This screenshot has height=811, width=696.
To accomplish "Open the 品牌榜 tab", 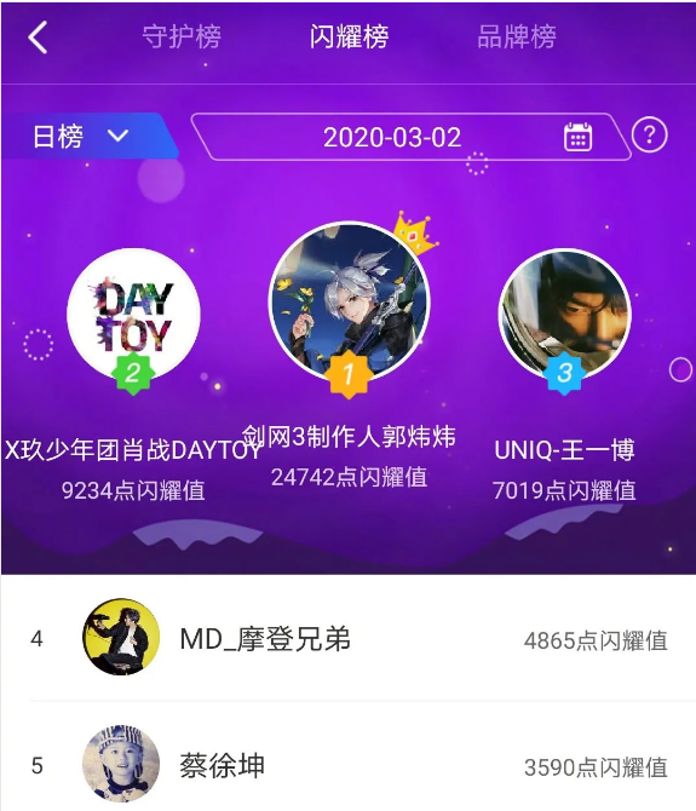I will pyautogui.click(x=516, y=38).
